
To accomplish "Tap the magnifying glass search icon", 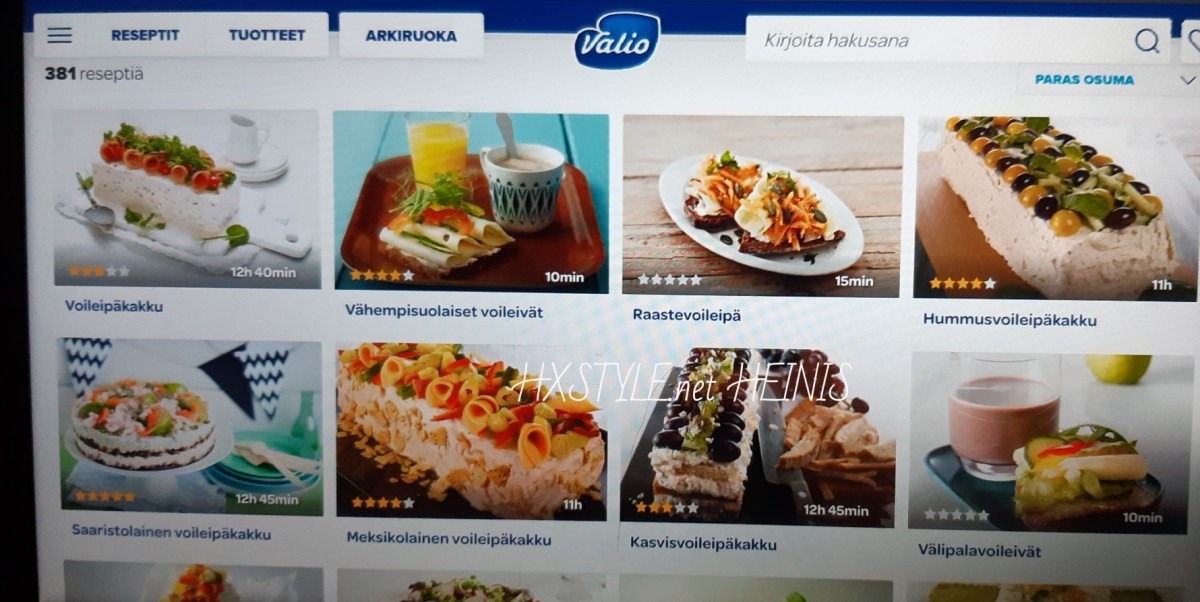I will tap(1146, 41).
